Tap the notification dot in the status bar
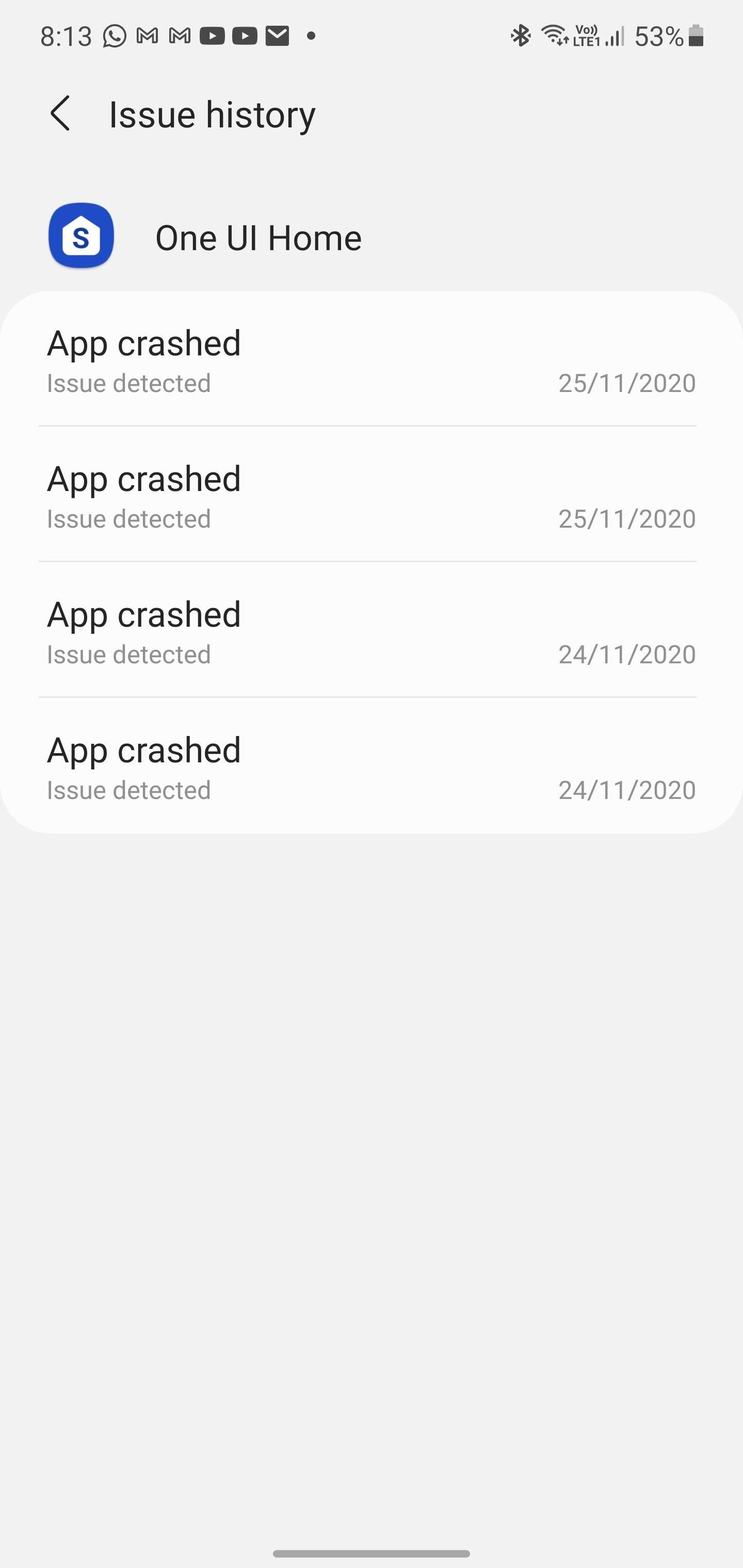Screen dimensions: 743x1568 click(312, 36)
